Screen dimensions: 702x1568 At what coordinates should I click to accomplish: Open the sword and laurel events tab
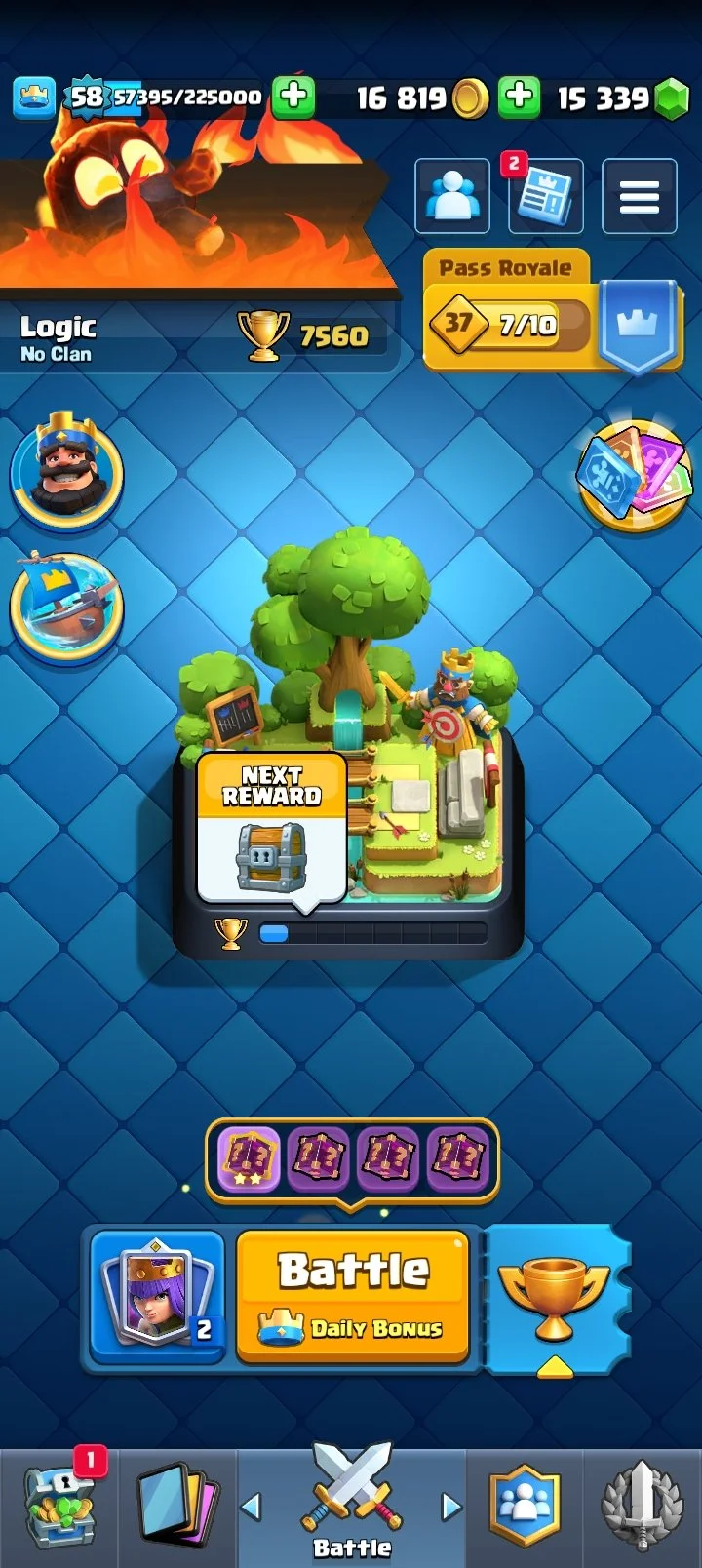(642, 1507)
